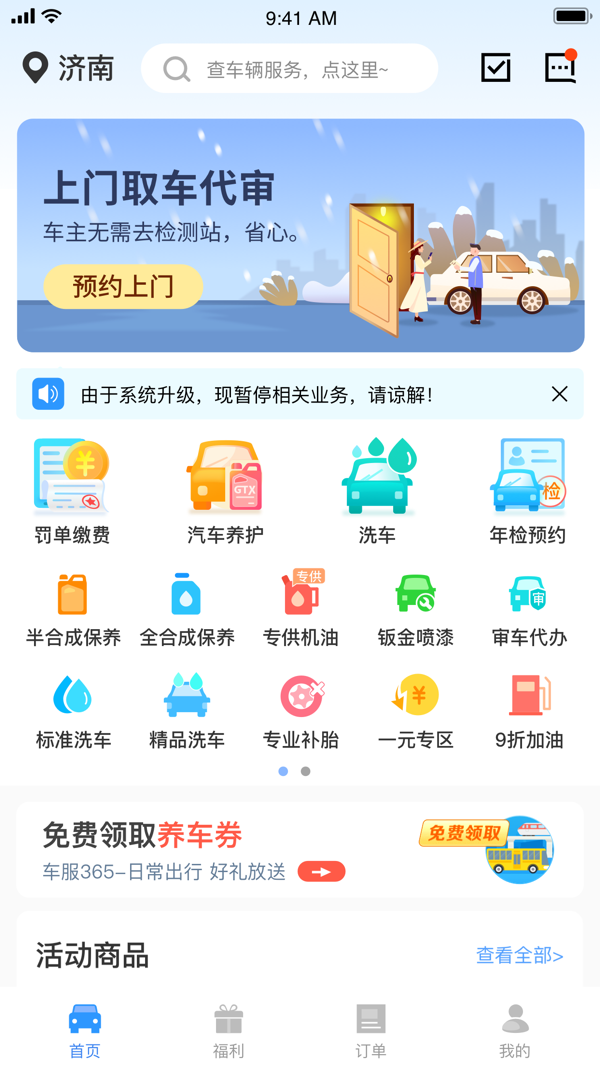View all via 查看全部 link

click(519, 956)
